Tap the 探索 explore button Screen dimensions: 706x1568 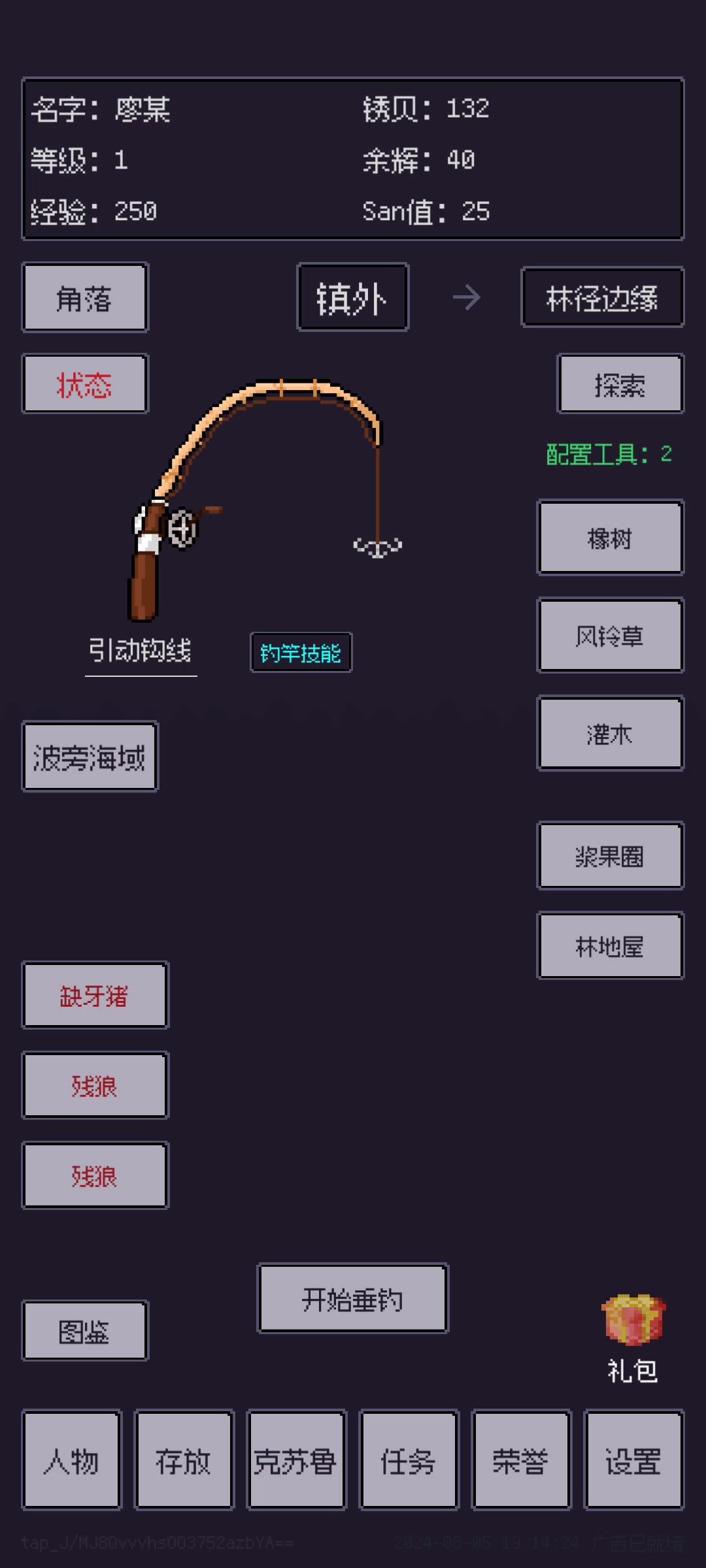pyautogui.click(x=620, y=384)
